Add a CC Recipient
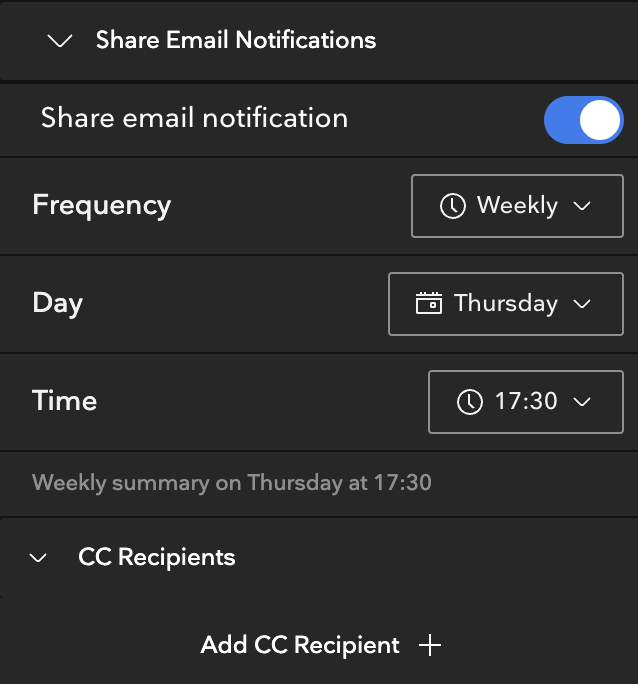Image resolution: width=638 pixels, height=684 pixels. tap(320, 646)
